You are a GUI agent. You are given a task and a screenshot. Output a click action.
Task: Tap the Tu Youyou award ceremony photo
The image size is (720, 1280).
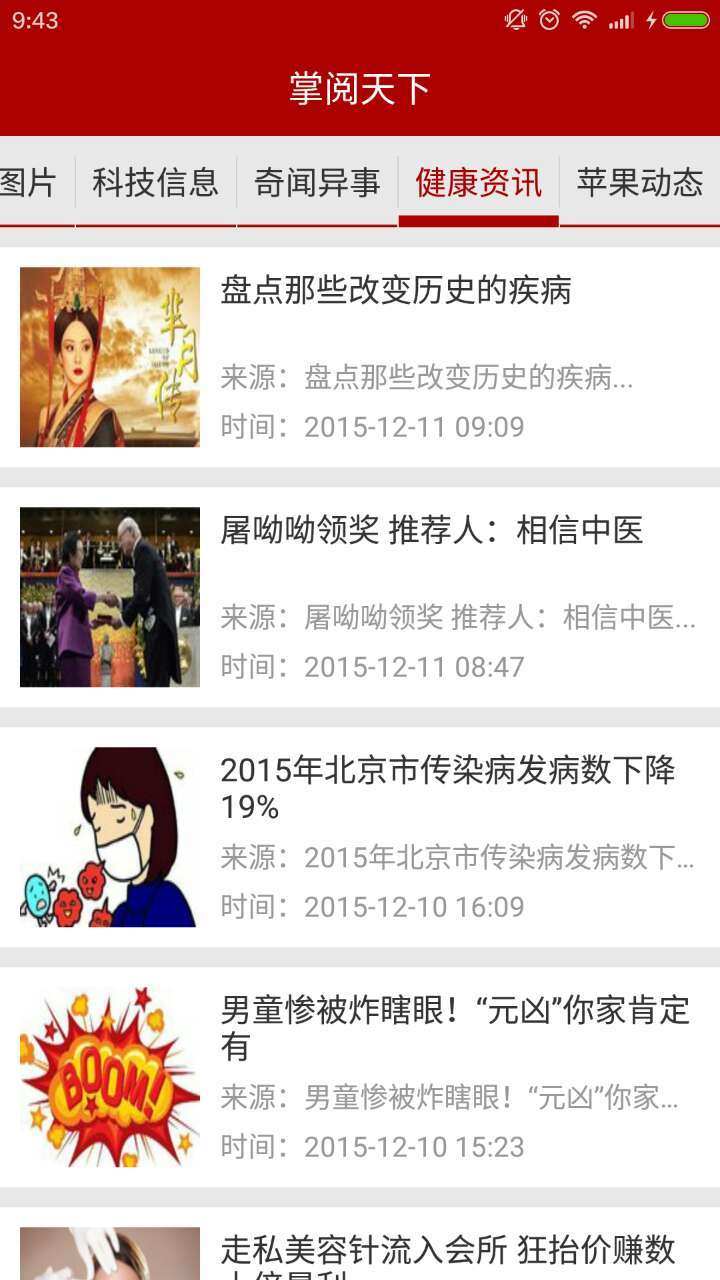pyautogui.click(x=110, y=597)
